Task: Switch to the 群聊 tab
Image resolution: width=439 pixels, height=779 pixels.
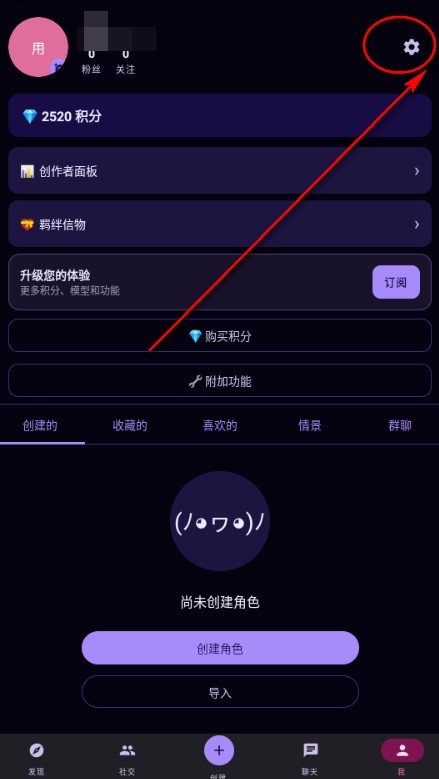Action: click(x=399, y=426)
